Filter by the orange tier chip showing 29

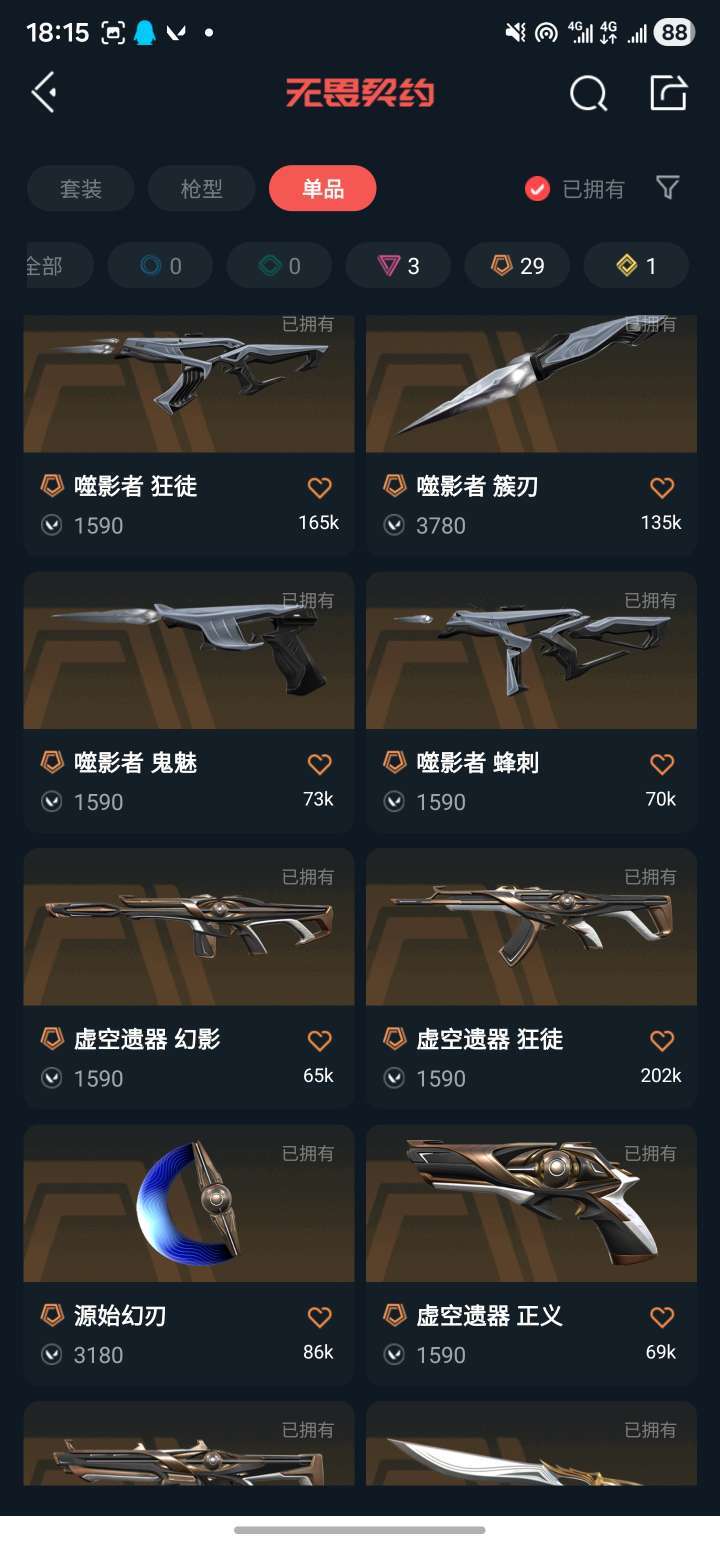click(517, 266)
